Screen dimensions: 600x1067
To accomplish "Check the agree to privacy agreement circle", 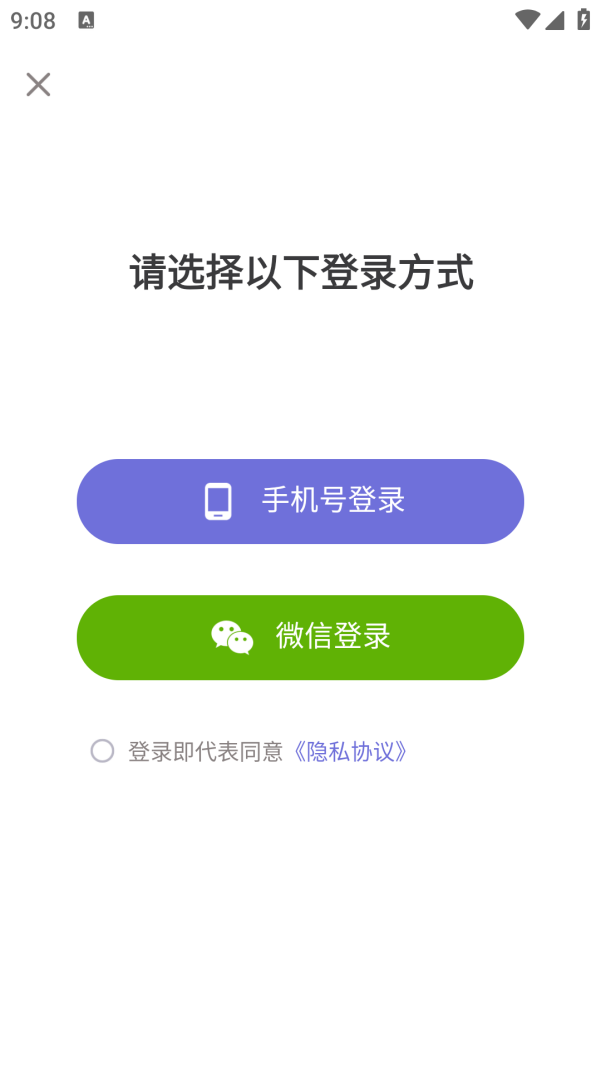I will click(102, 751).
